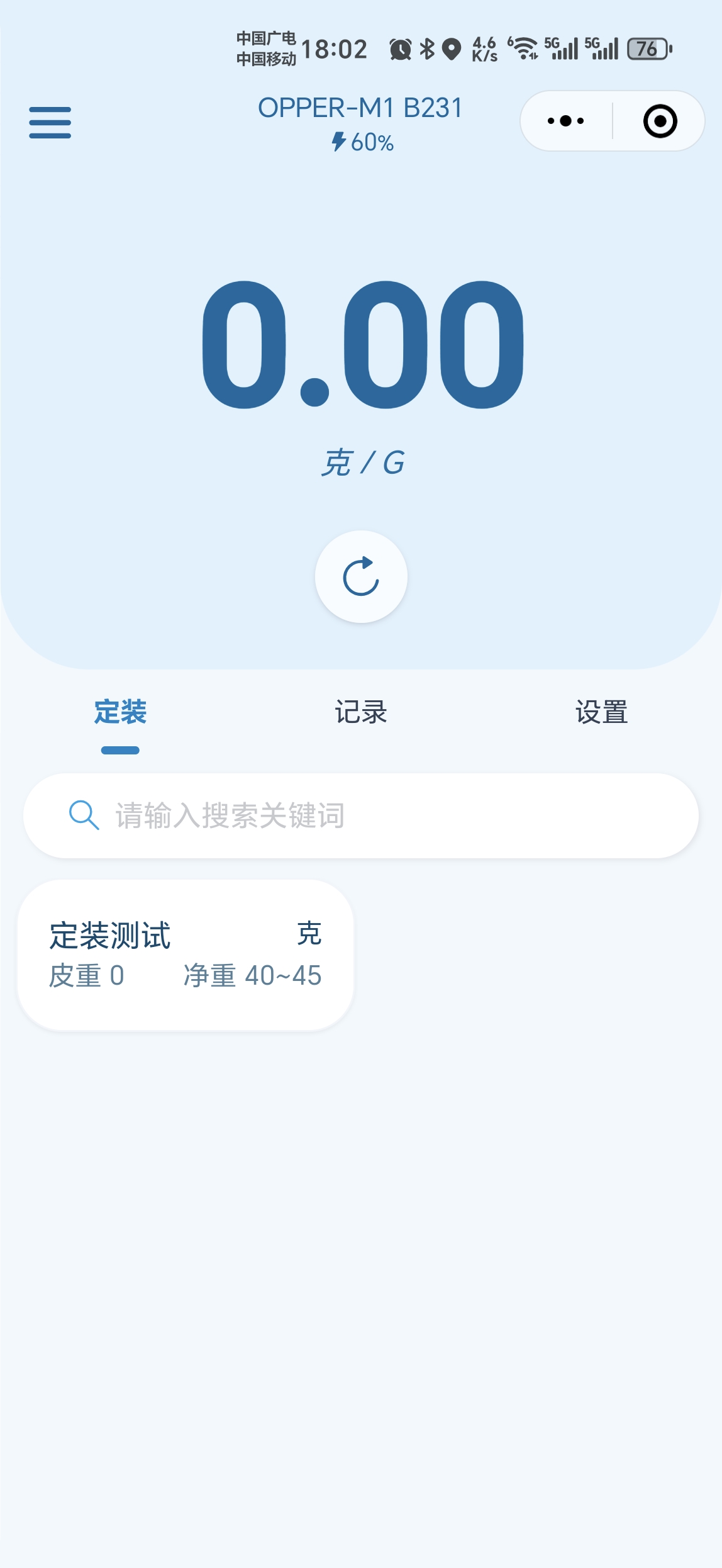The image size is (722, 1568).
Task: Open the hamburger drawer menu
Action: pyautogui.click(x=50, y=122)
